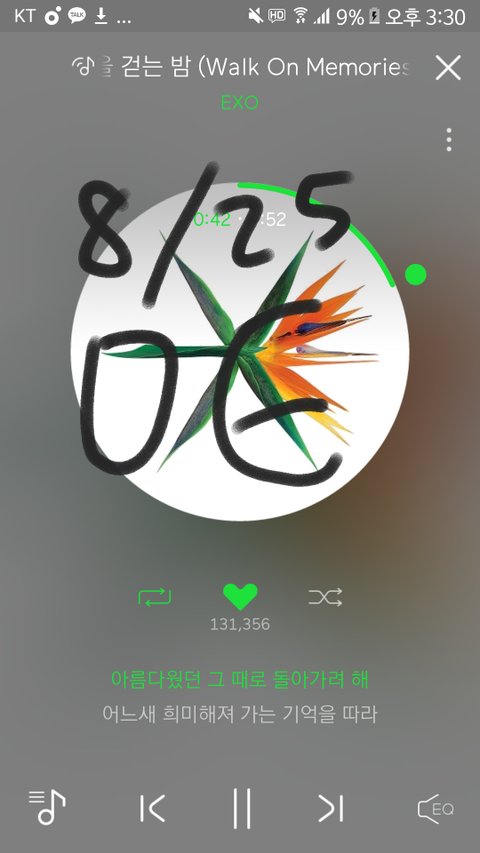Open the playlist queue
This screenshot has width=480, height=853.
point(47,807)
